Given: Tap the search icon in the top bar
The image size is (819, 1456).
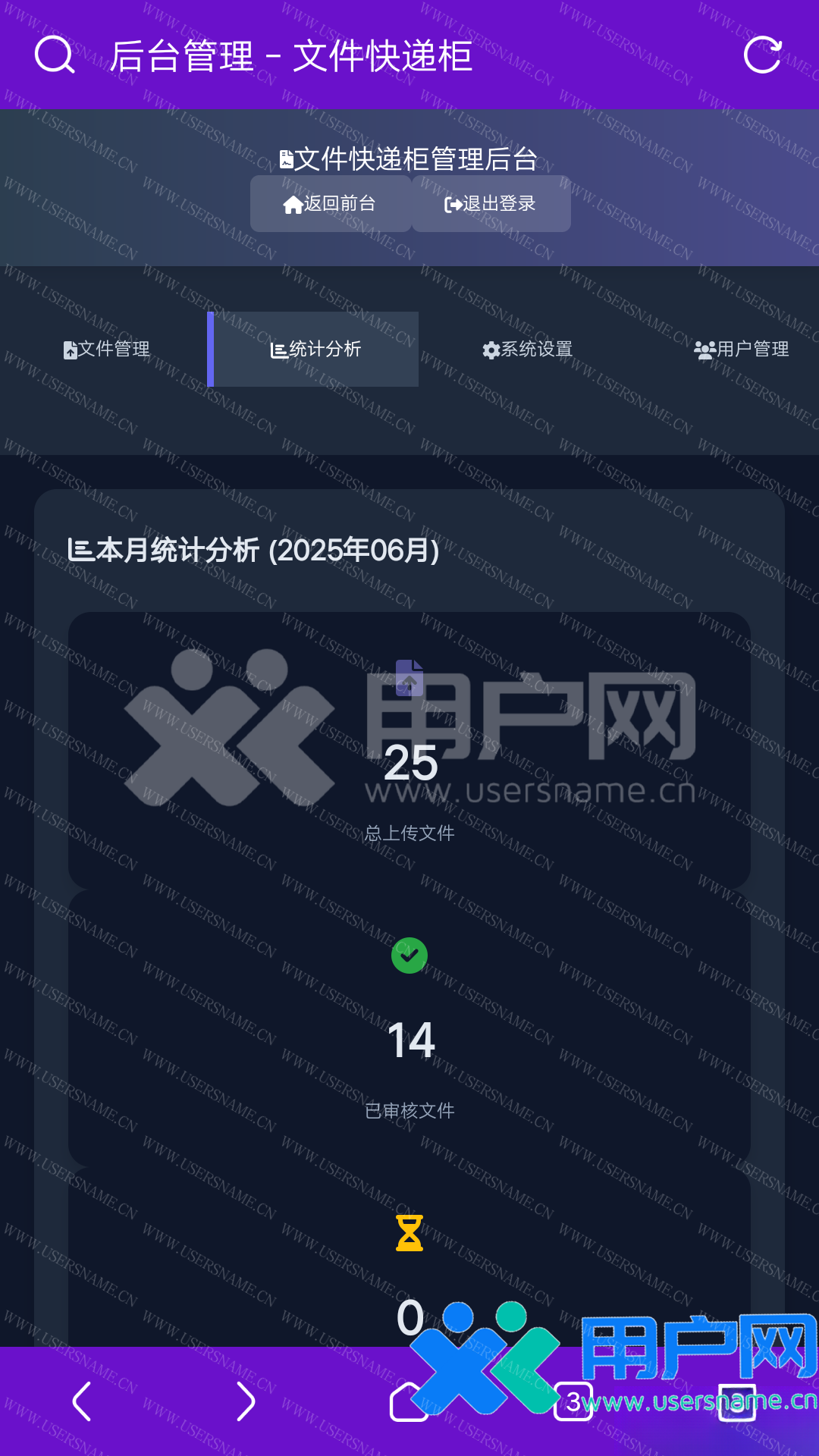Looking at the screenshot, I should pos(55,55).
